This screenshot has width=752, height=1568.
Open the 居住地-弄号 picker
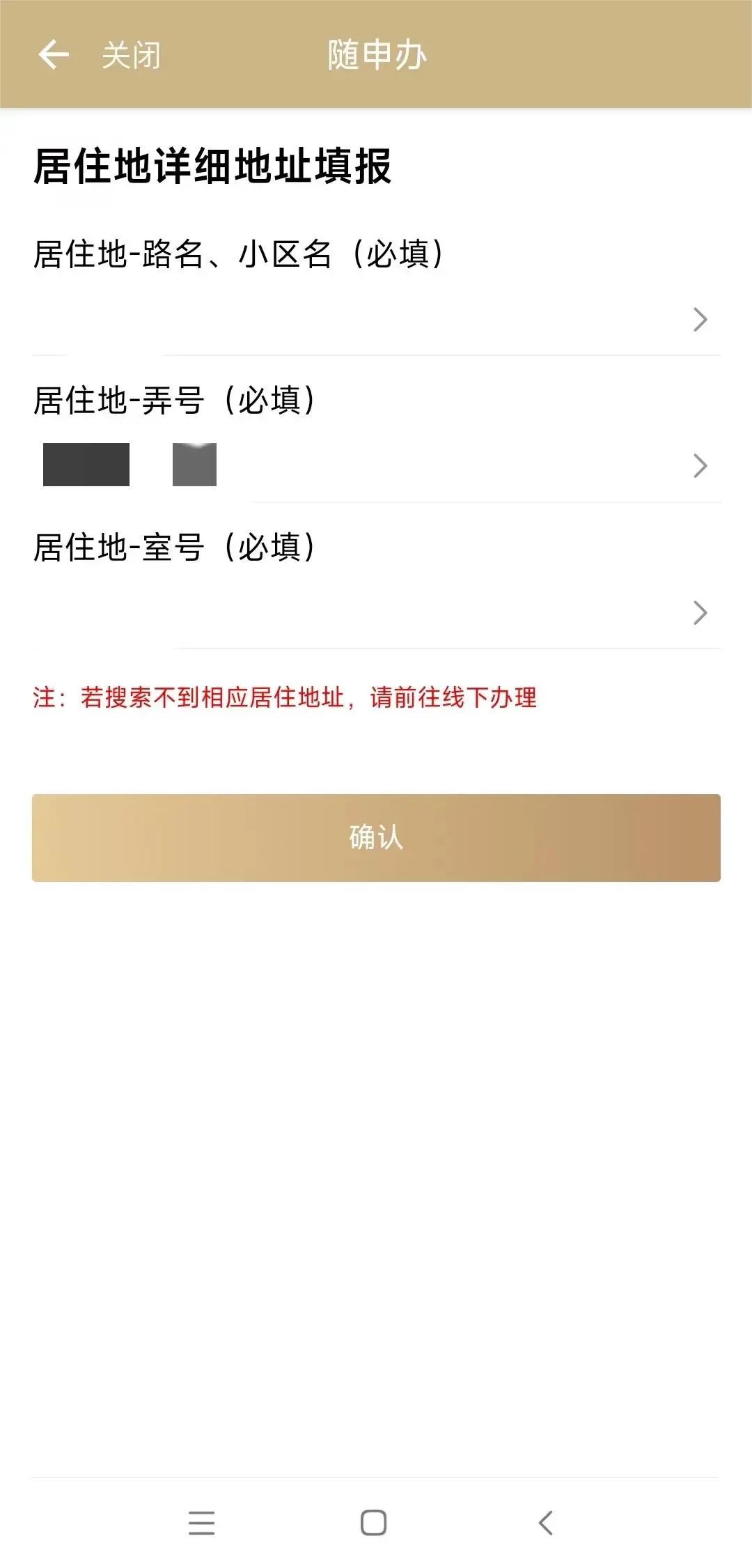(376, 465)
